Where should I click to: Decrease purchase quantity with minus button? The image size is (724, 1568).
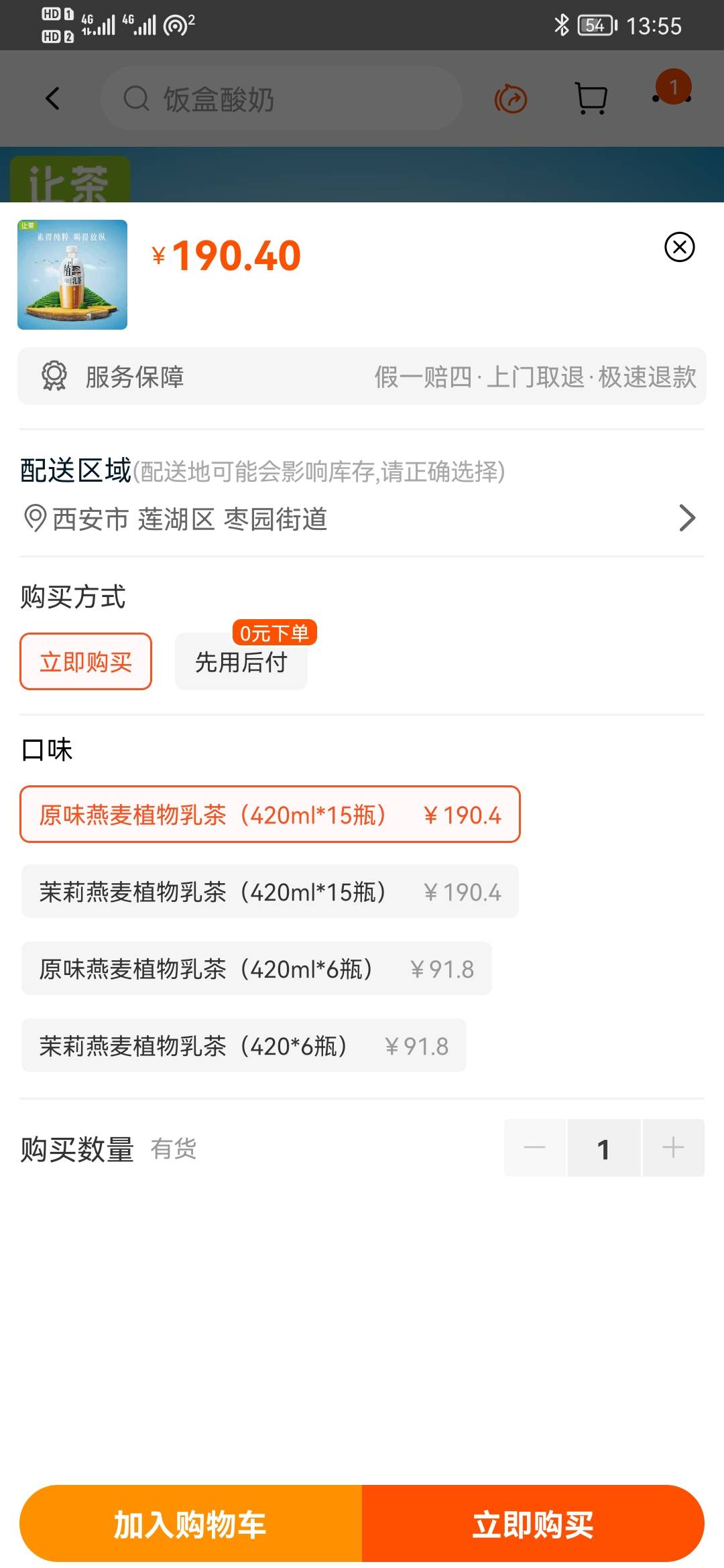tap(535, 1148)
